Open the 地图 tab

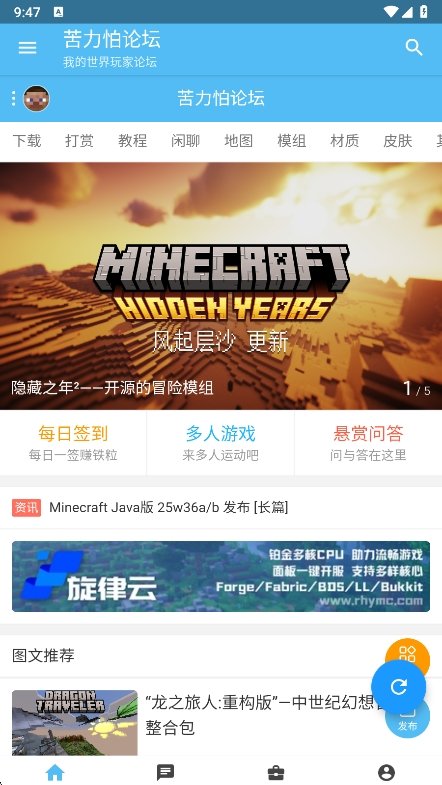pyautogui.click(x=238, y=141)
